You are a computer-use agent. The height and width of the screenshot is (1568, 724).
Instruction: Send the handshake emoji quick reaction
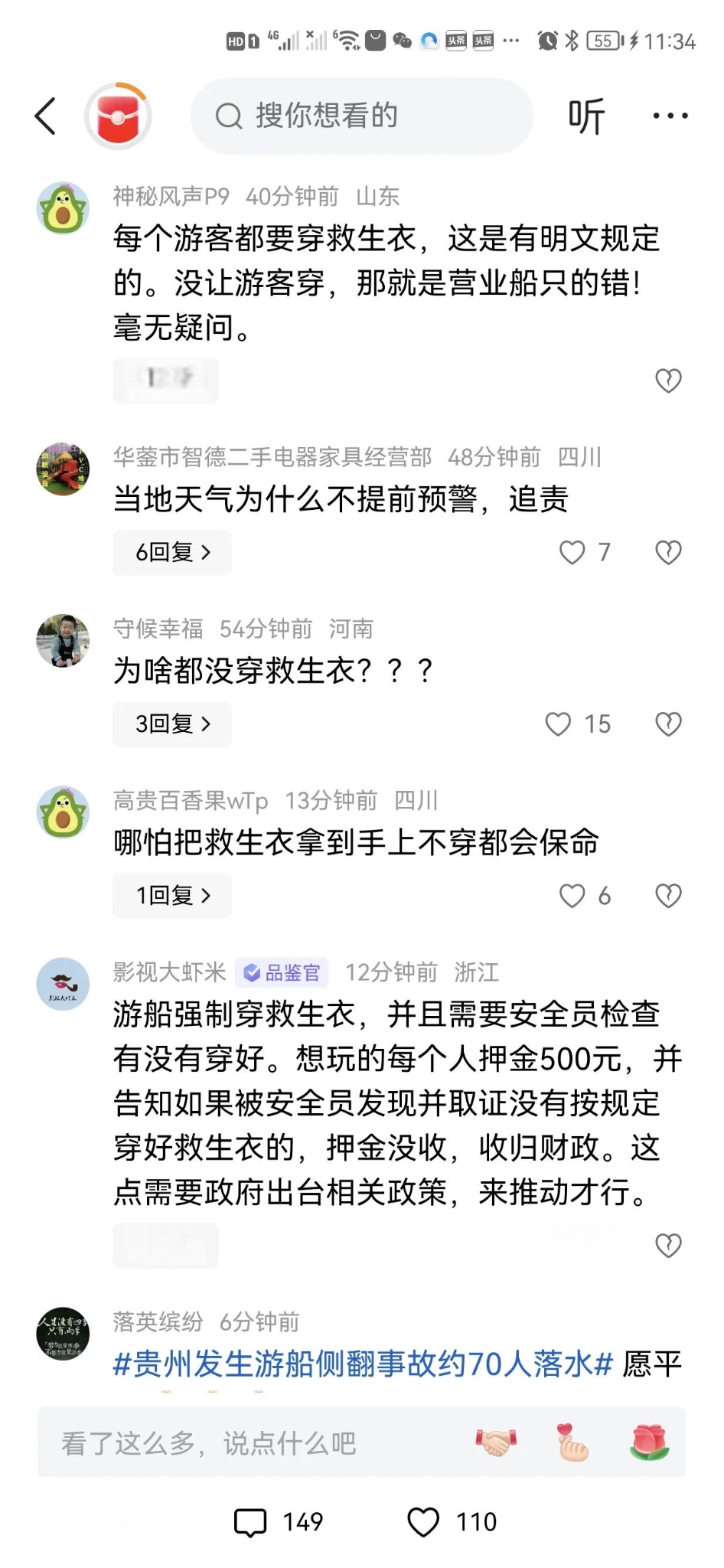pos(495,1443)
